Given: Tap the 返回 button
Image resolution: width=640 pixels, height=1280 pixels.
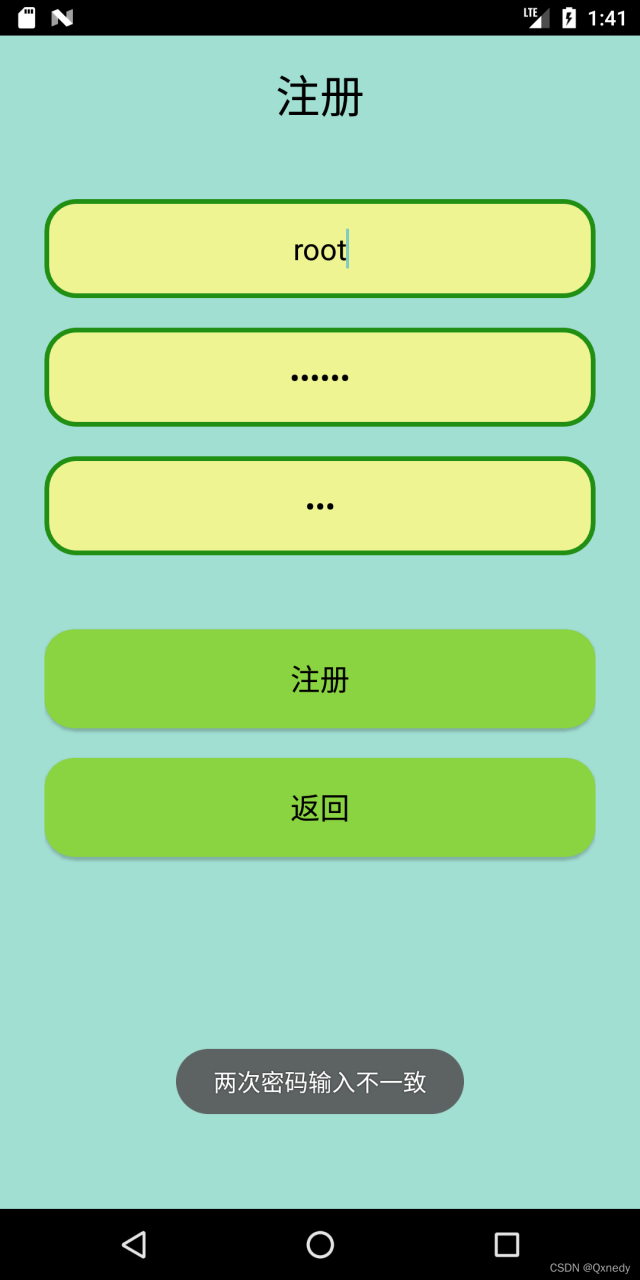Looking at the screenshot, I should [x=320, y=807].
